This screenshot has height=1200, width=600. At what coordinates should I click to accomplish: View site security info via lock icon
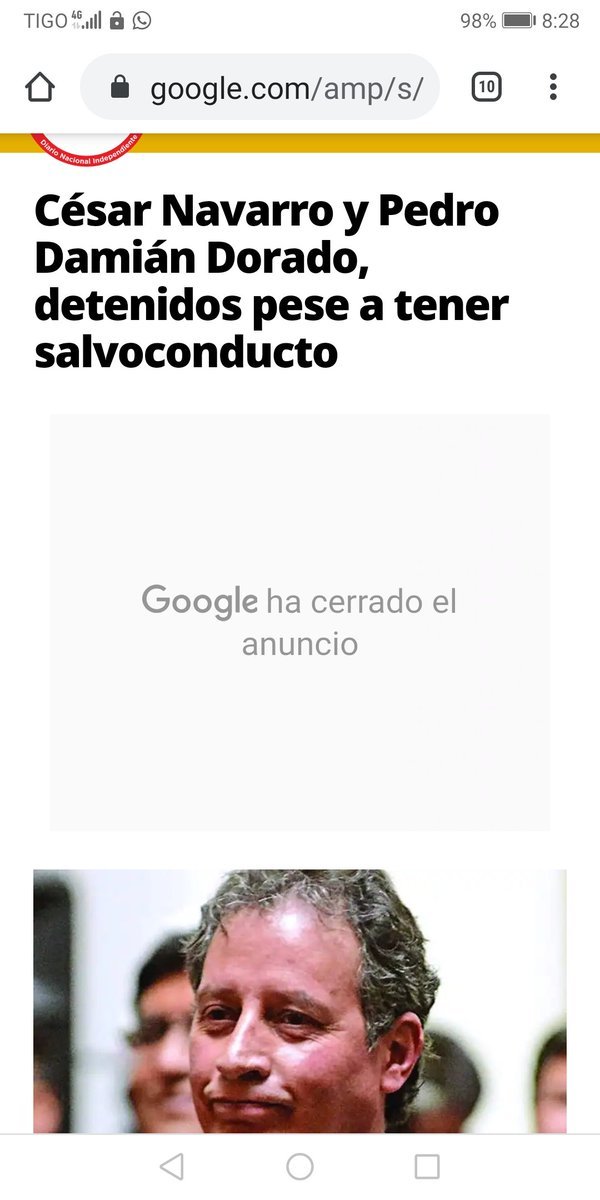click(x=120, y=88)
